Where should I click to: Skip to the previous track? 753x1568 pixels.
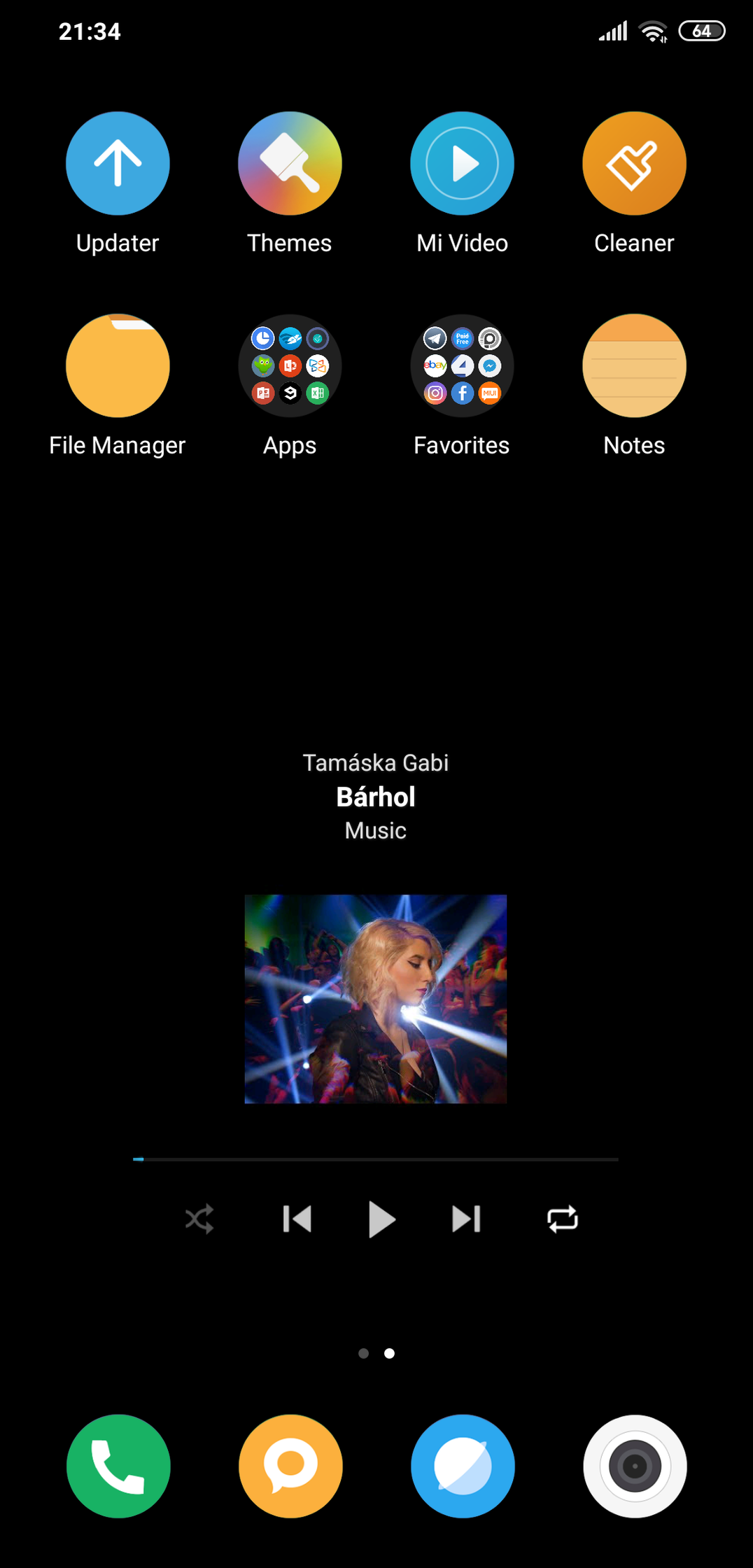[297, 1219]
